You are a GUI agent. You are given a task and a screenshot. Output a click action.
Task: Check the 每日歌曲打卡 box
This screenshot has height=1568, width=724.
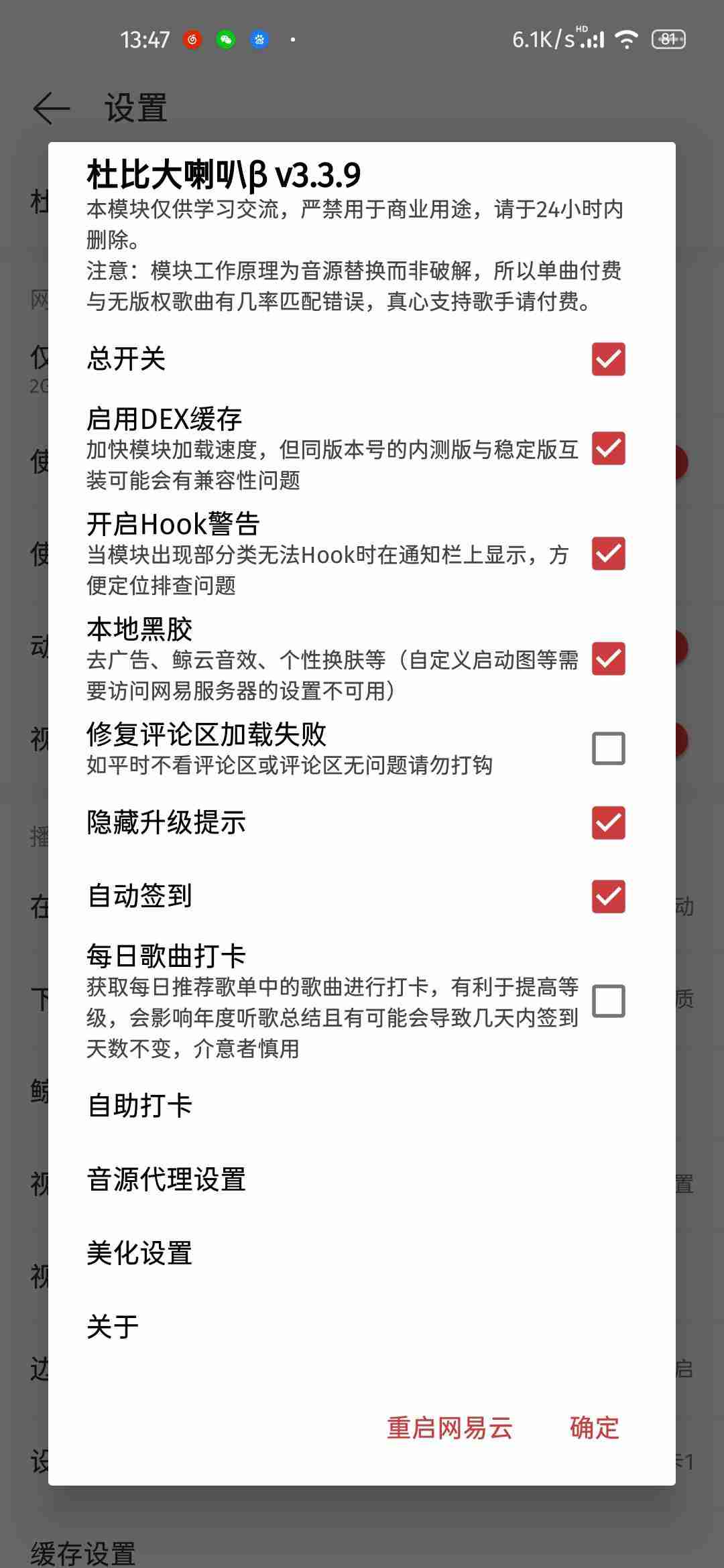tap(608, 1001)
